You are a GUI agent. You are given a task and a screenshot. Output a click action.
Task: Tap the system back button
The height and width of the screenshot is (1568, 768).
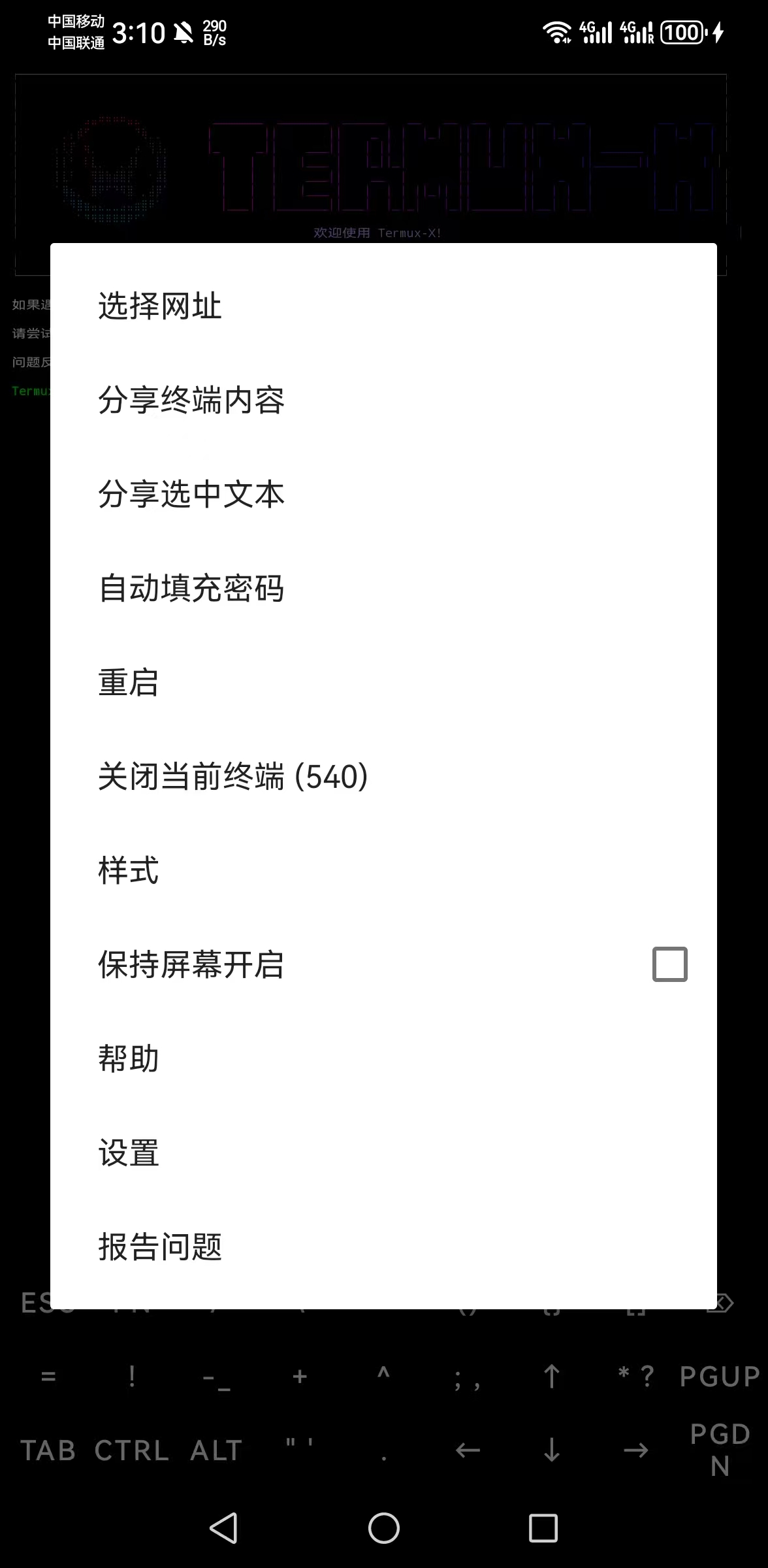pos(224,1528)
